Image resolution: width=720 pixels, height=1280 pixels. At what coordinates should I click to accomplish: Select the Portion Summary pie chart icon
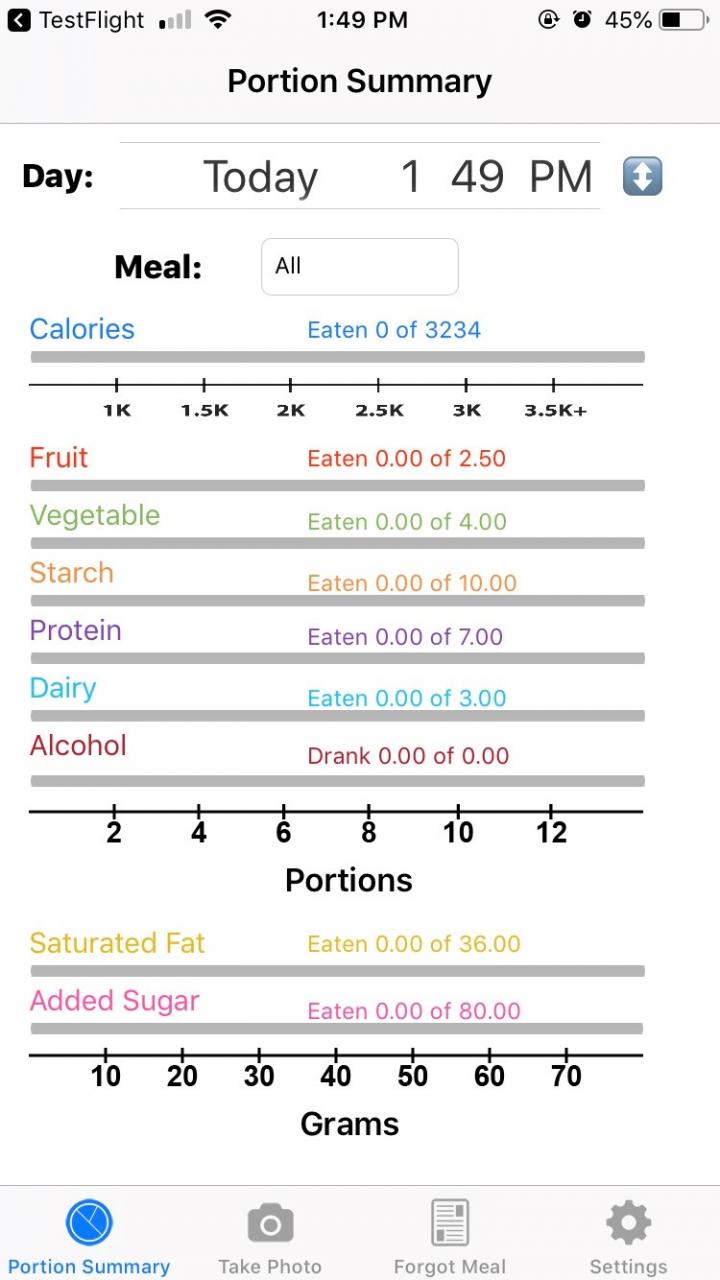click(90, 1219)
